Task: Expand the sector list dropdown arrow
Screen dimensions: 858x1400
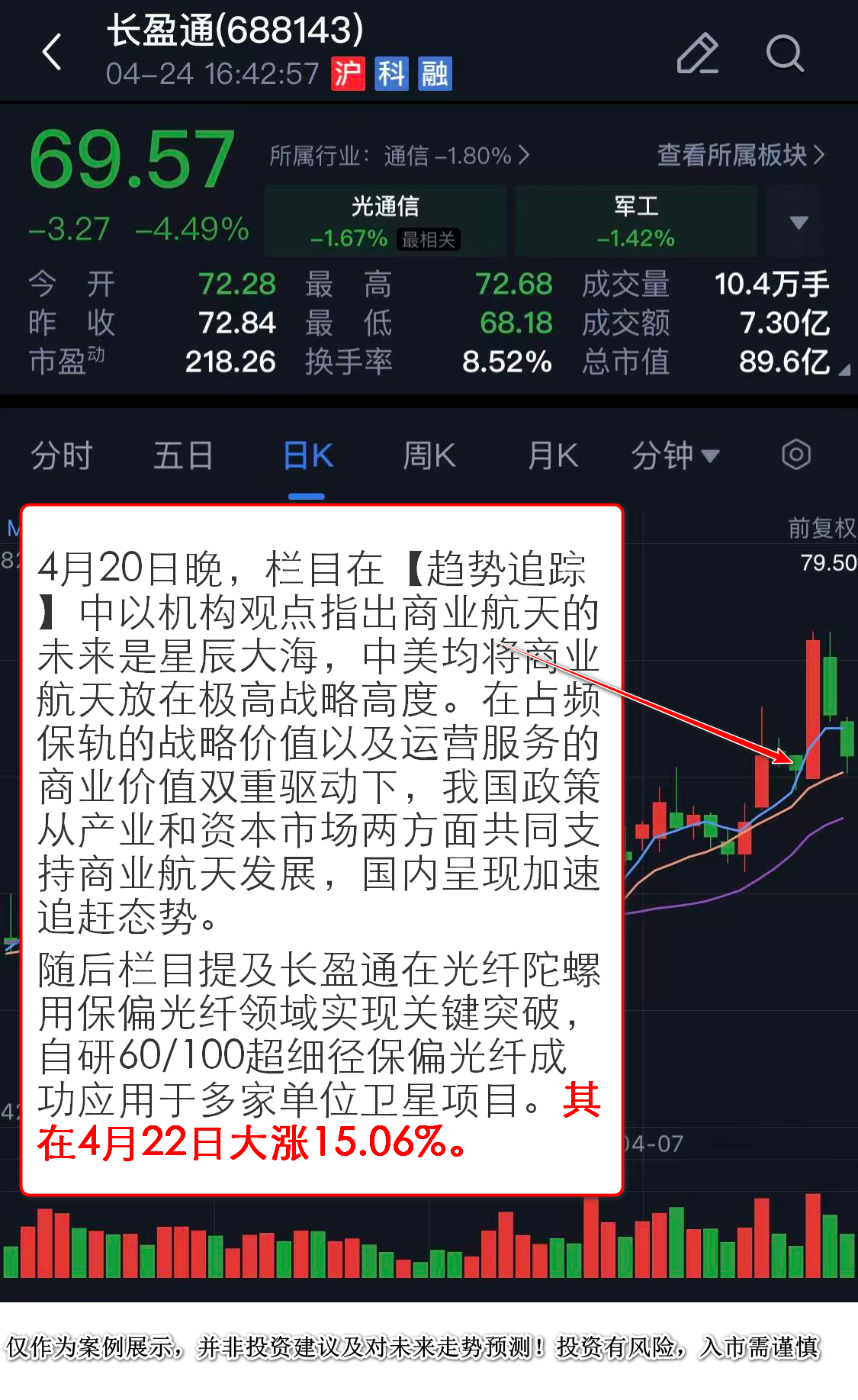Action: point(798,222)
